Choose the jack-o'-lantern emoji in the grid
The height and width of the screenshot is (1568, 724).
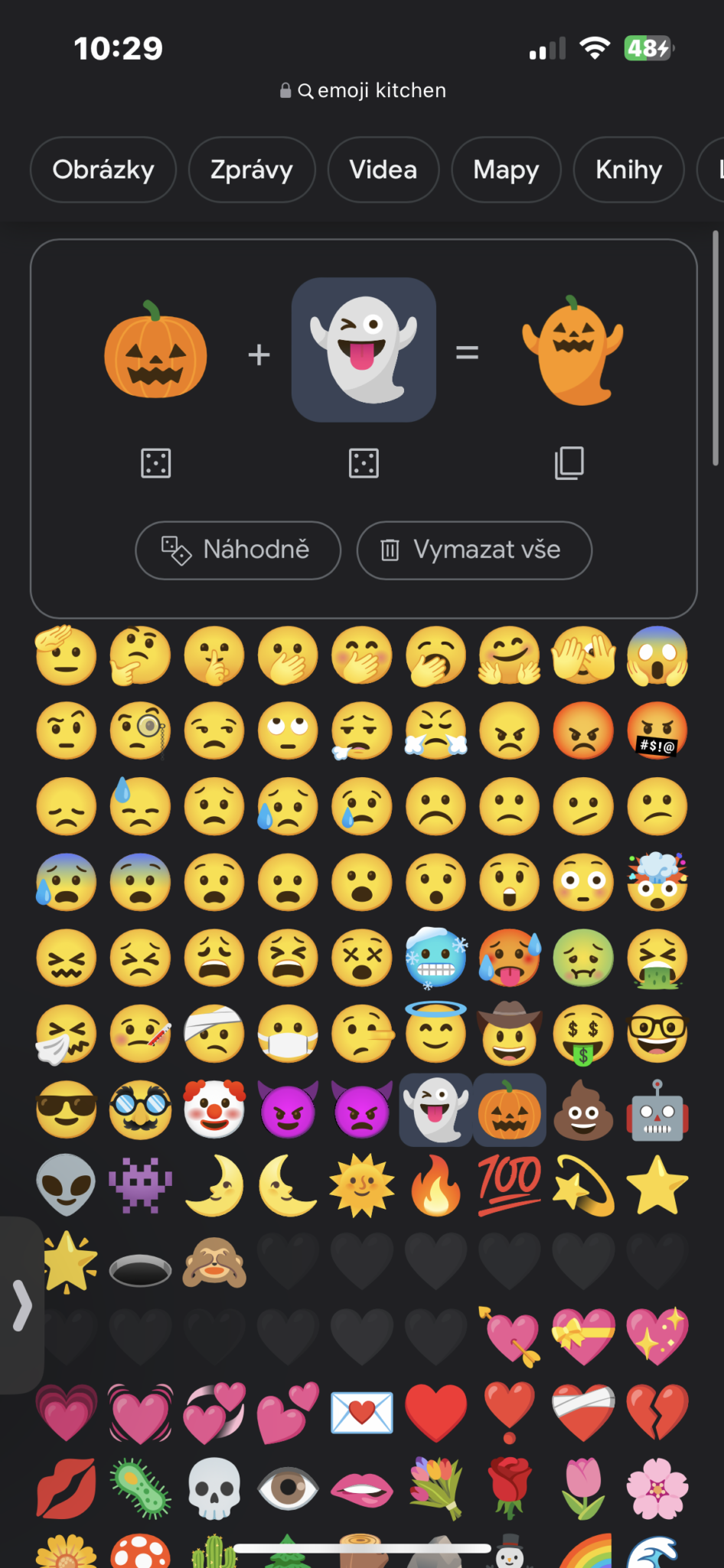(x=510, y=1109)
